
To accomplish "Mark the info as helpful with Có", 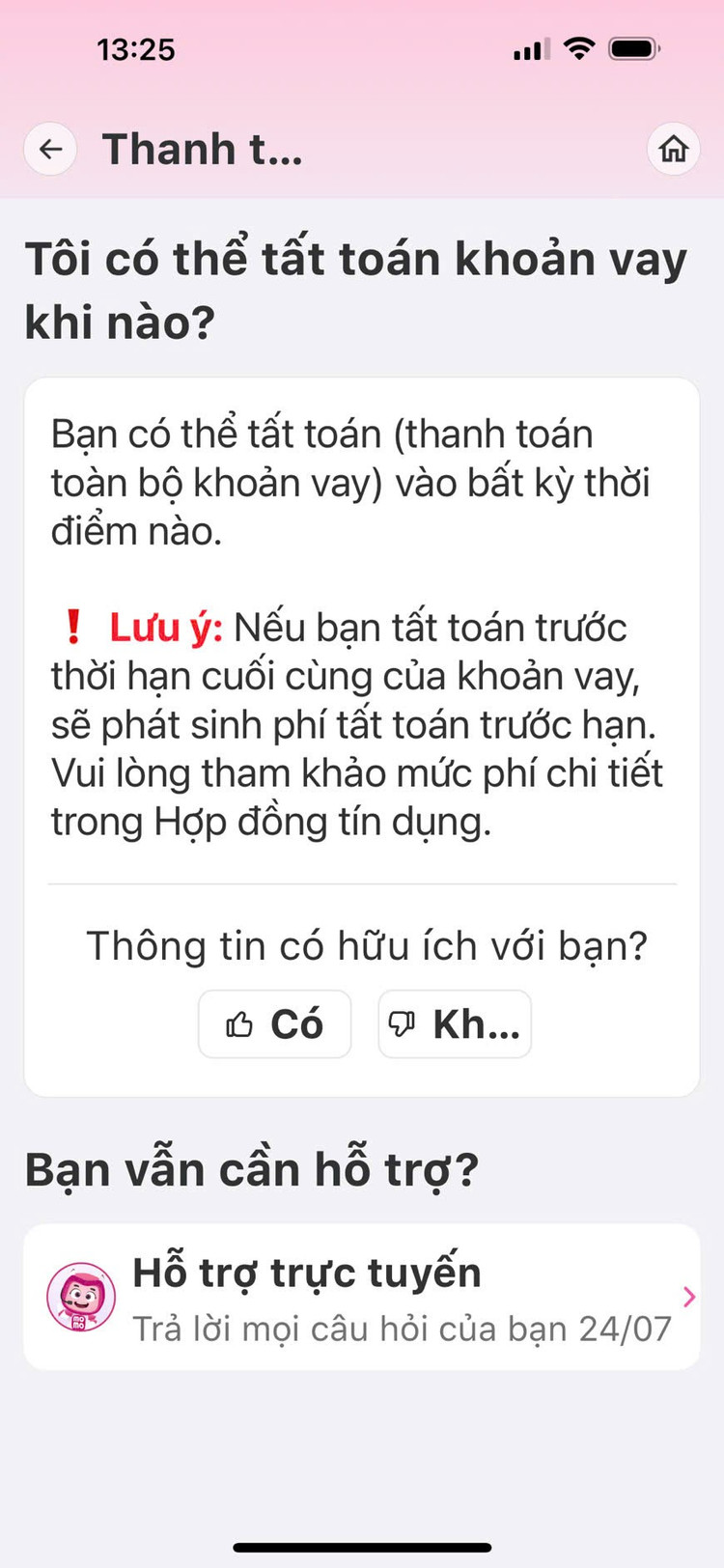I will 274,1024.
